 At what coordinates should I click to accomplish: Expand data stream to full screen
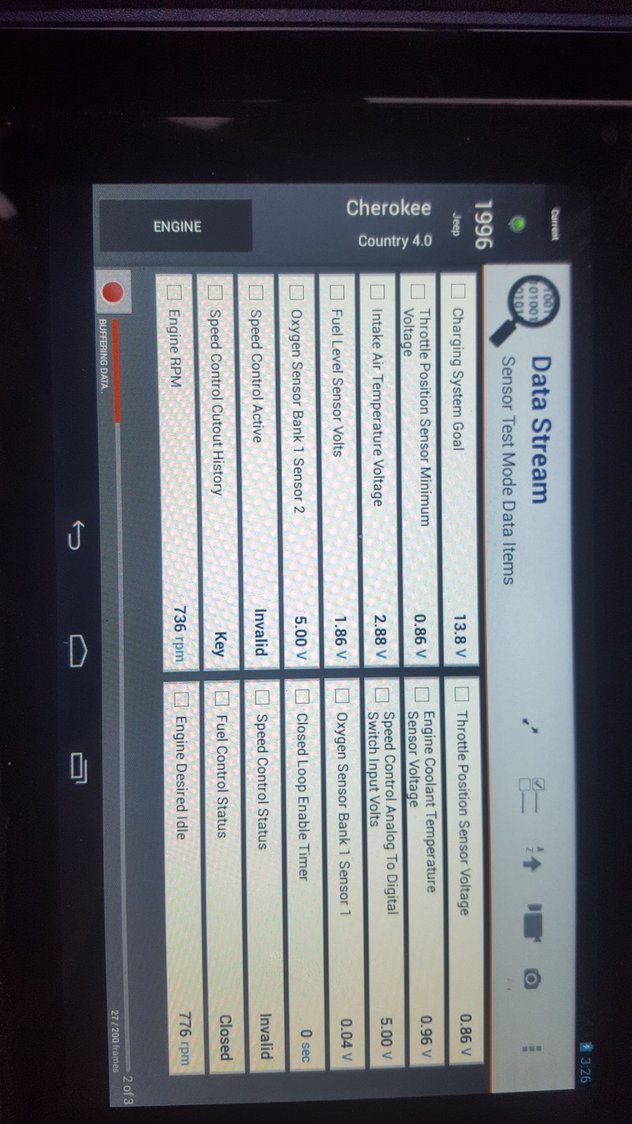(x=530, y=729)
